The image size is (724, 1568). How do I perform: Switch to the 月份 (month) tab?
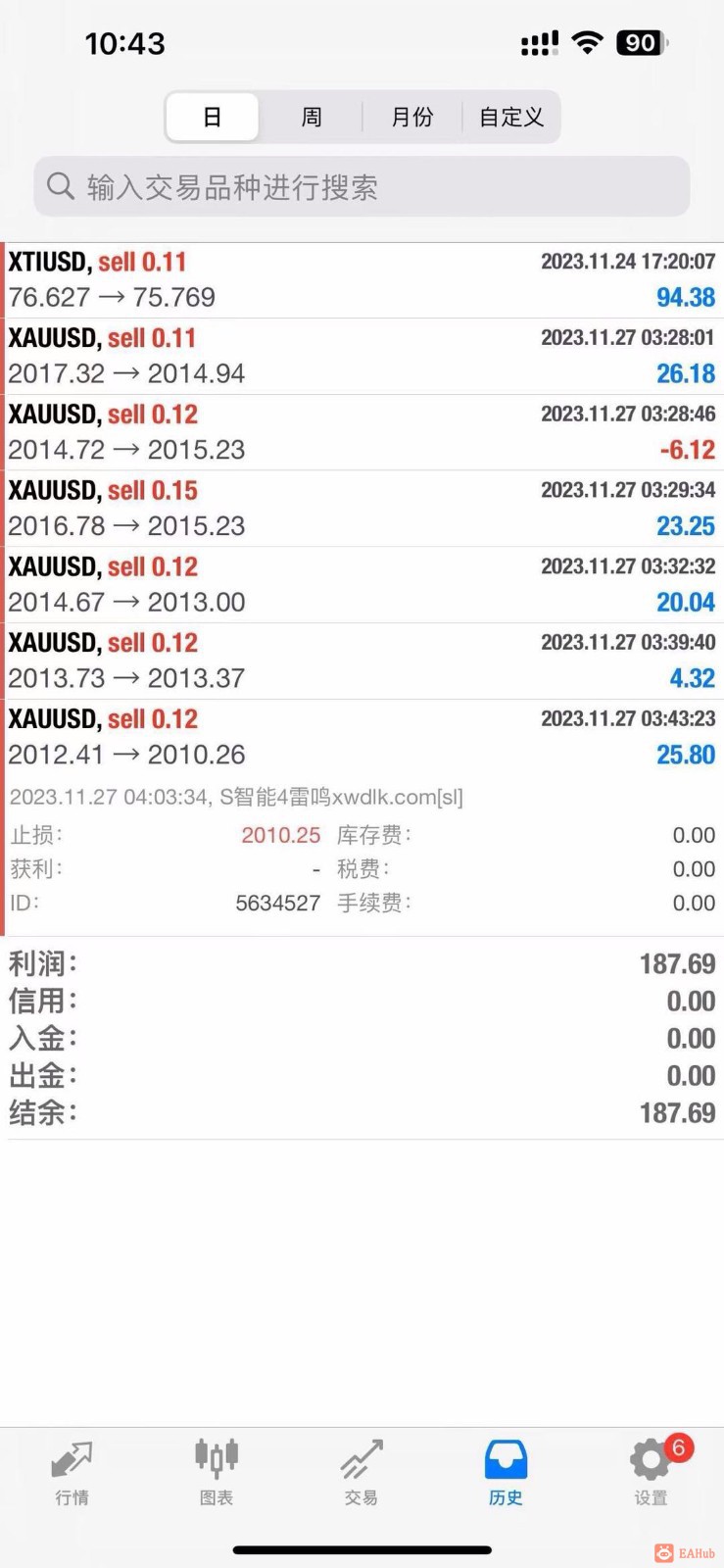coord(411,118)
